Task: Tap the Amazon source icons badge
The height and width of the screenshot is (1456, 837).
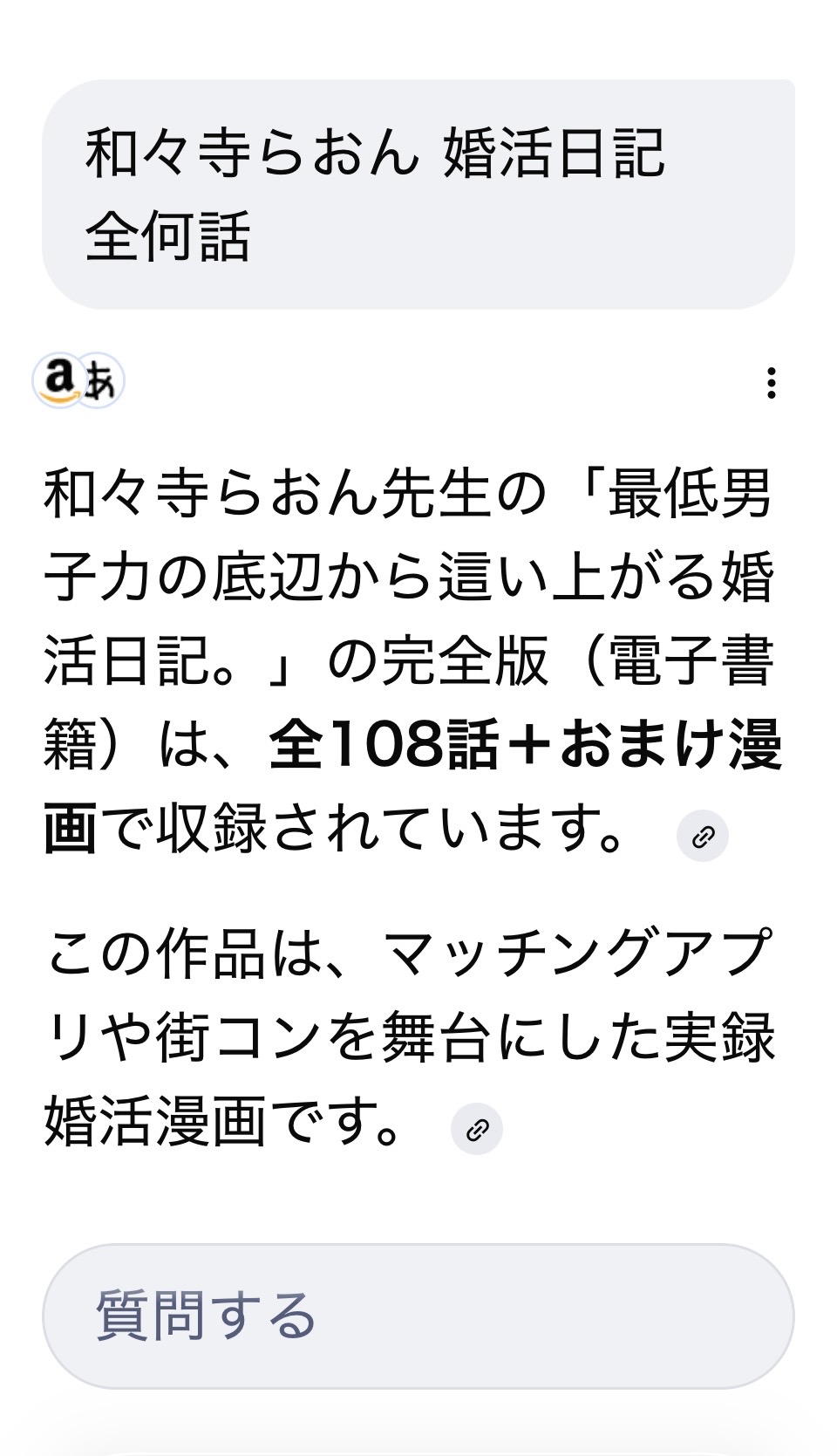Action: click(x=78, y=381)
